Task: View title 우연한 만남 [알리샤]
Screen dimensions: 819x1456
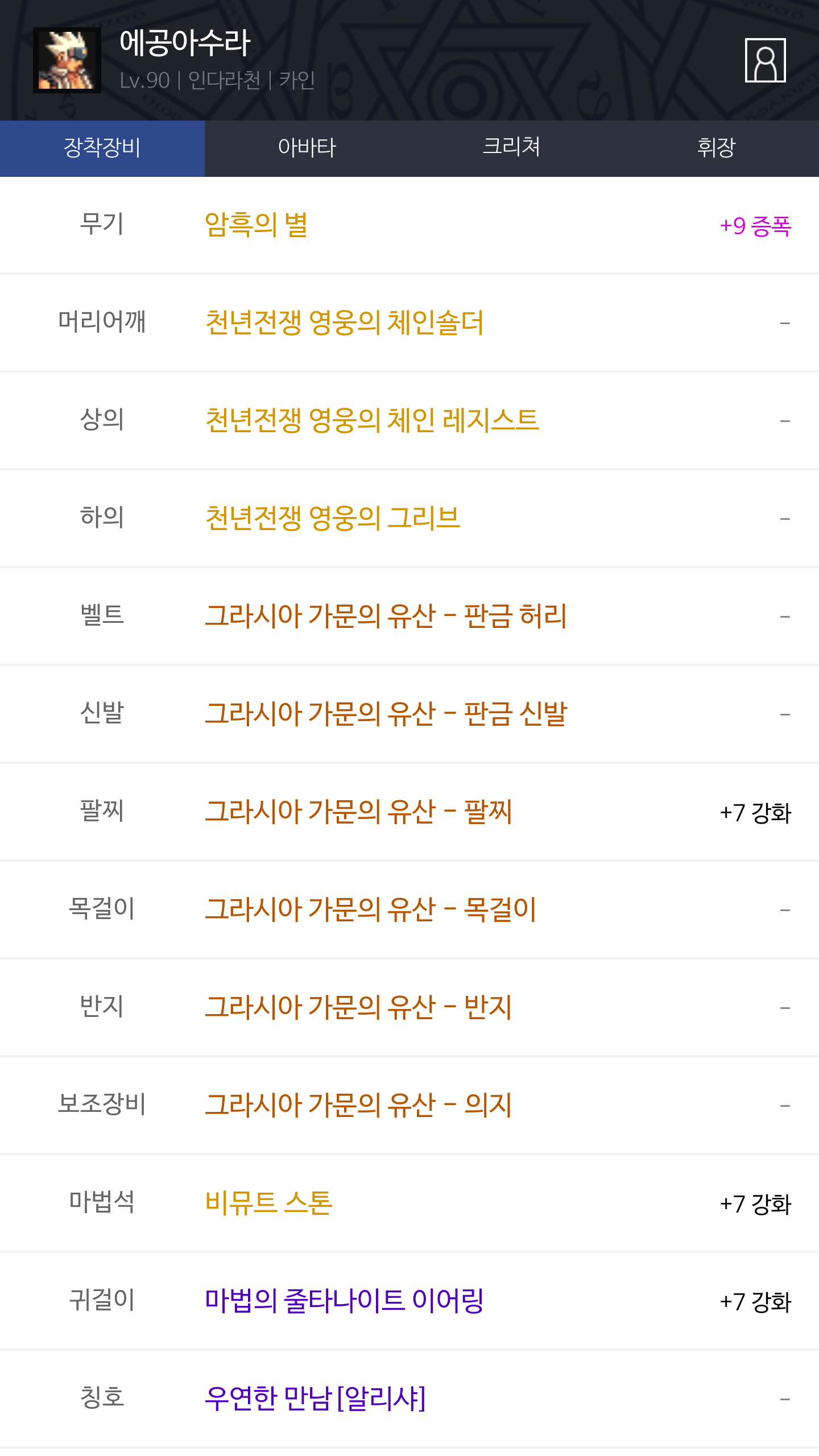Action: [315, 1399]
